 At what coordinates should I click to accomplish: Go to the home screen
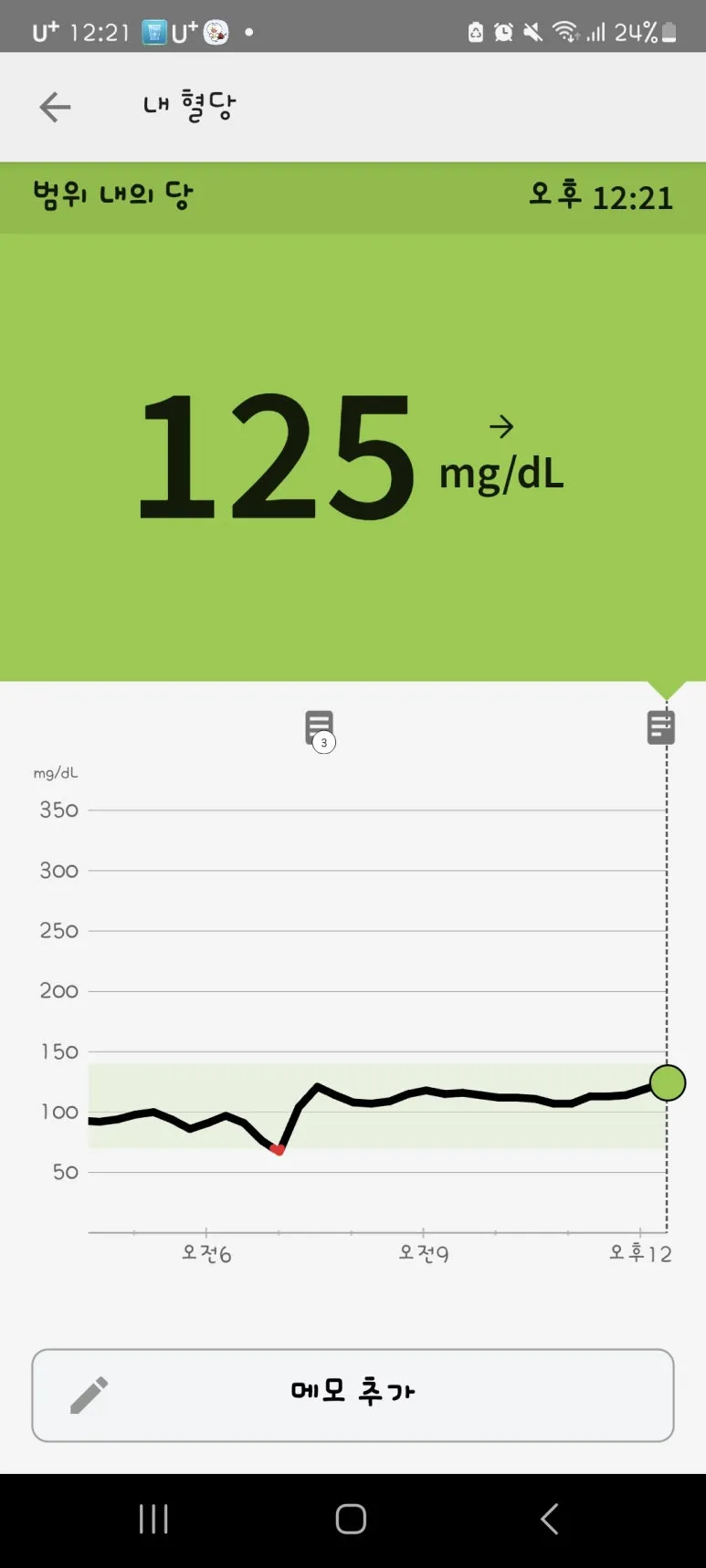click(x=352, y=1519)
